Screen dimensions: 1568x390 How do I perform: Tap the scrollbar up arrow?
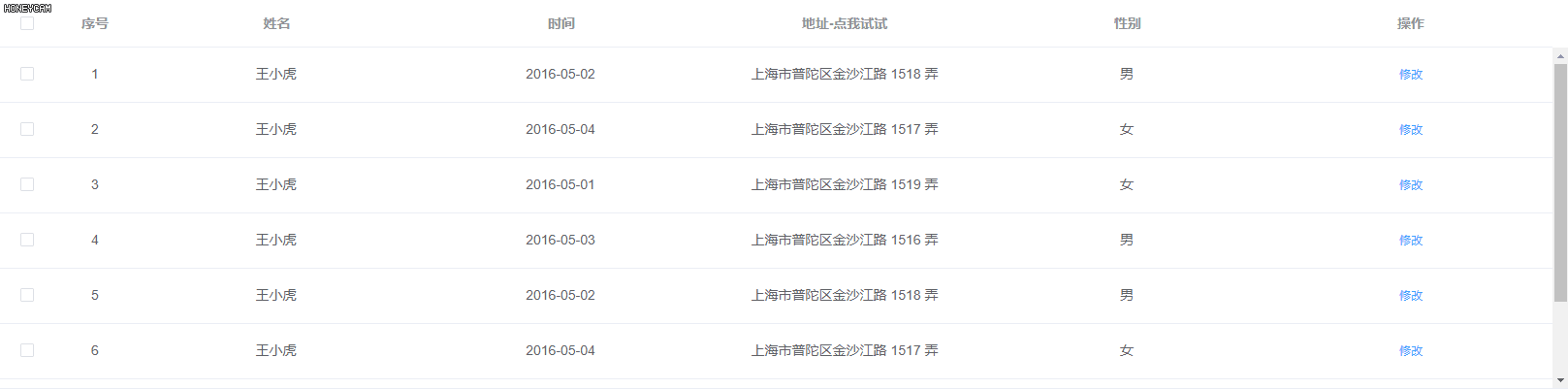pyautogui.click(x=1560, y=56)
